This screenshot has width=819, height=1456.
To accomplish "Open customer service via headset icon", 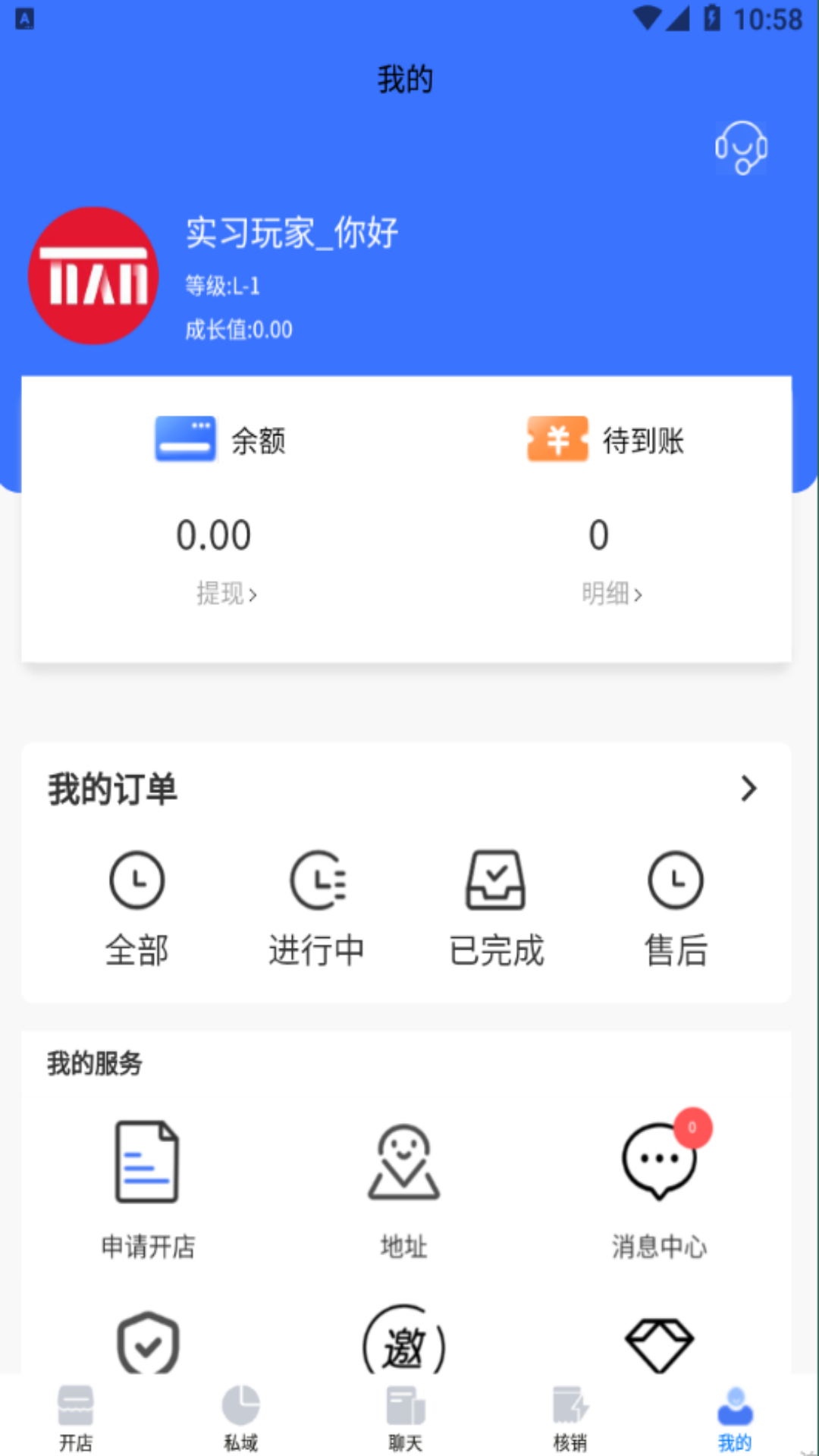I will pos(740,147).
